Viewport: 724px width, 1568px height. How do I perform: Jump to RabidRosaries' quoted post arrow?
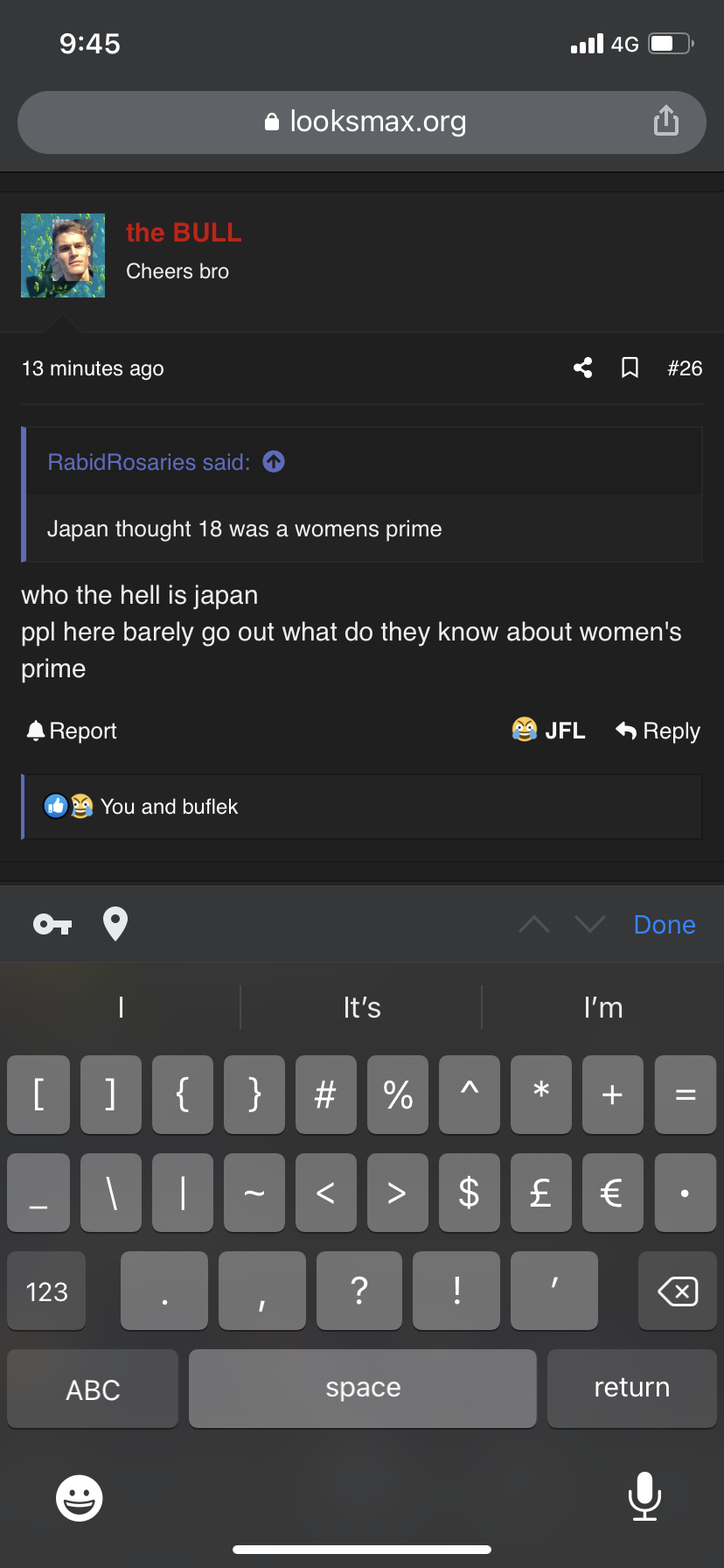pyautogui.click(x=274, y=461)
